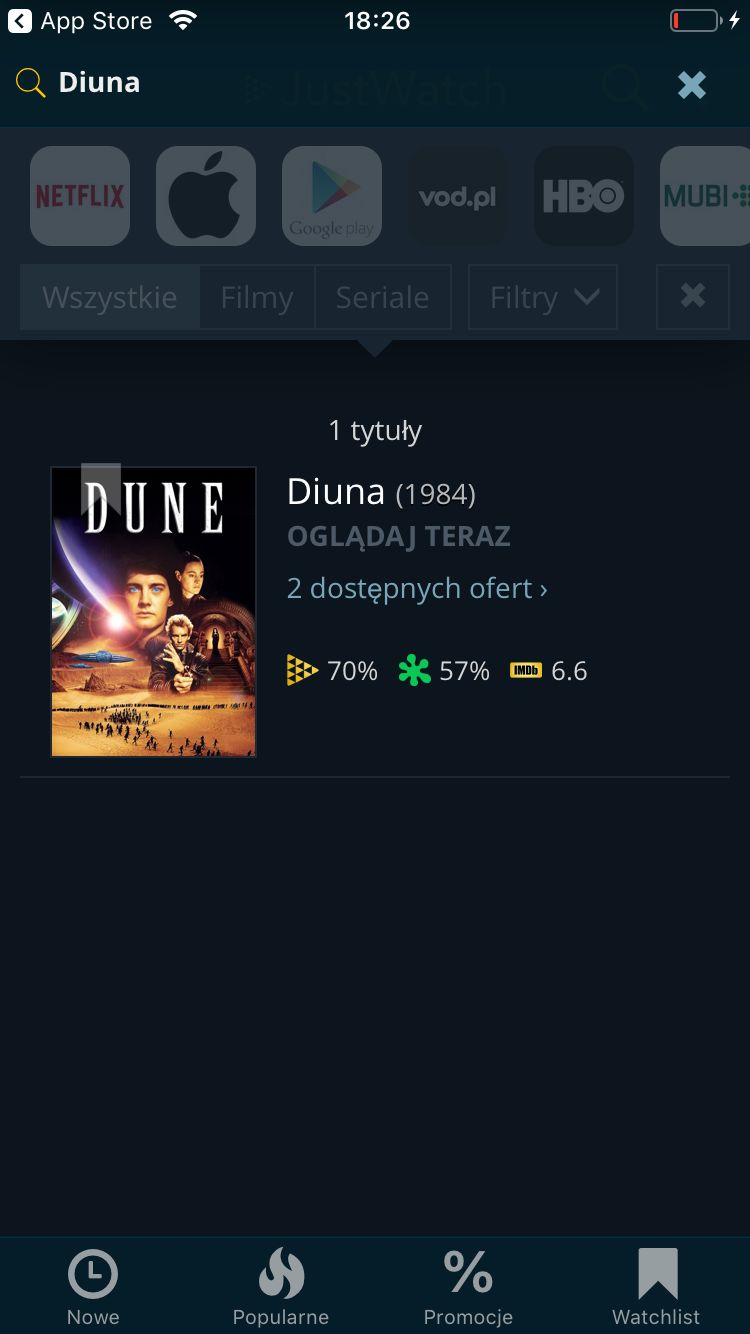Expand the Filtry dropdown

(543, 297)
